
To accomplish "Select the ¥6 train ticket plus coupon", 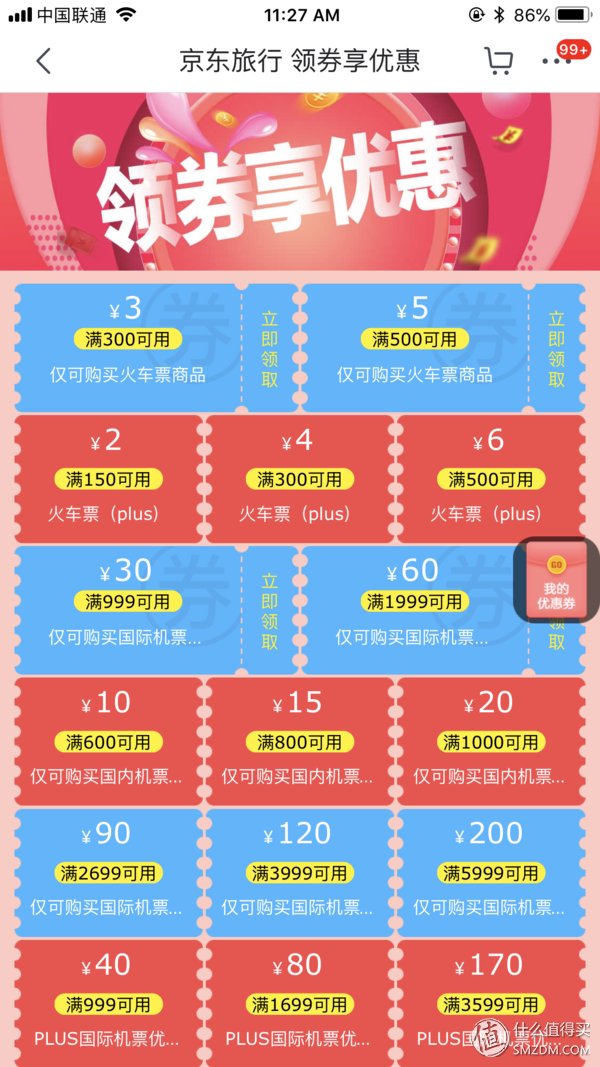I will (x=491, y=478).
